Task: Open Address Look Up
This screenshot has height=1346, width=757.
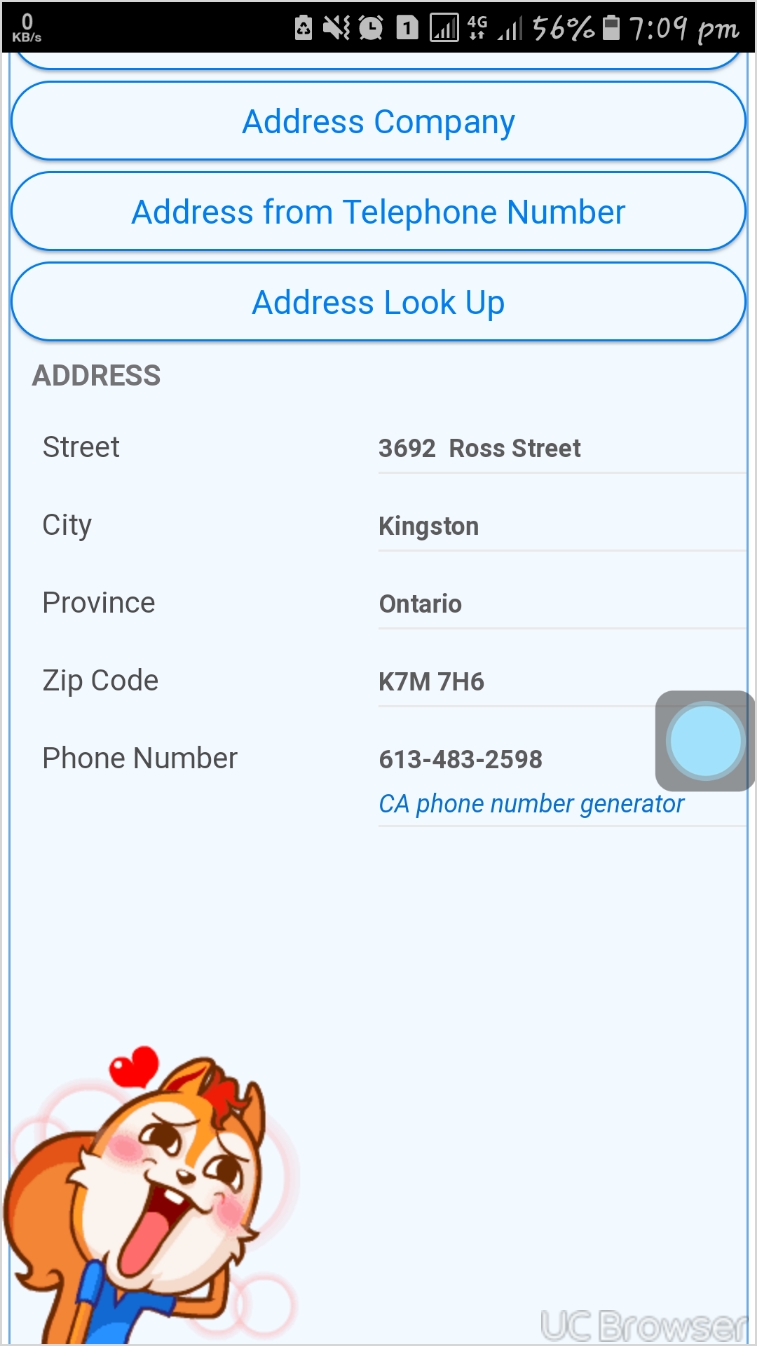Action: tap(378, 302)
